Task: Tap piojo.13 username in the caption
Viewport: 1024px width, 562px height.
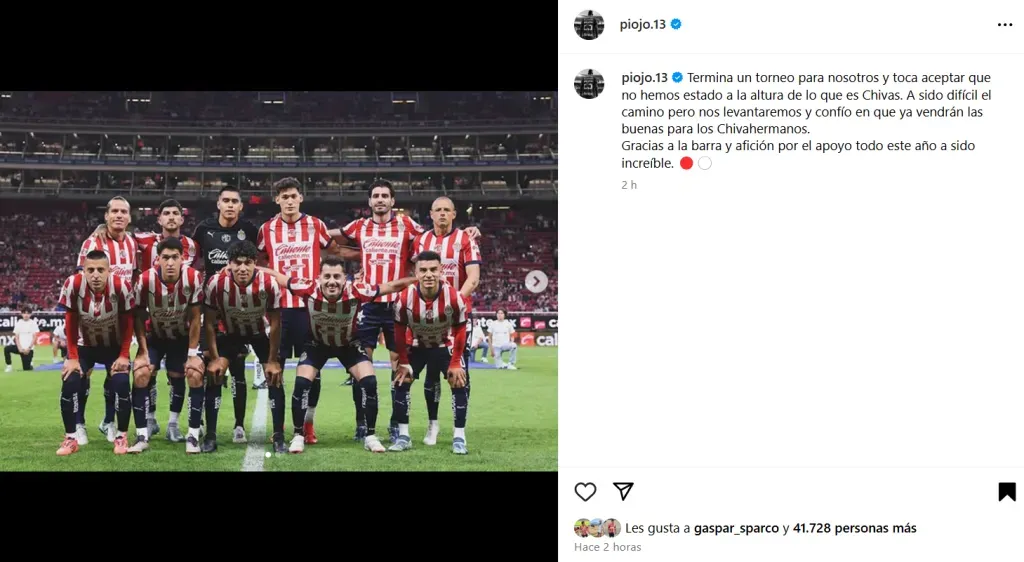Action: click(x=644, y=77)
